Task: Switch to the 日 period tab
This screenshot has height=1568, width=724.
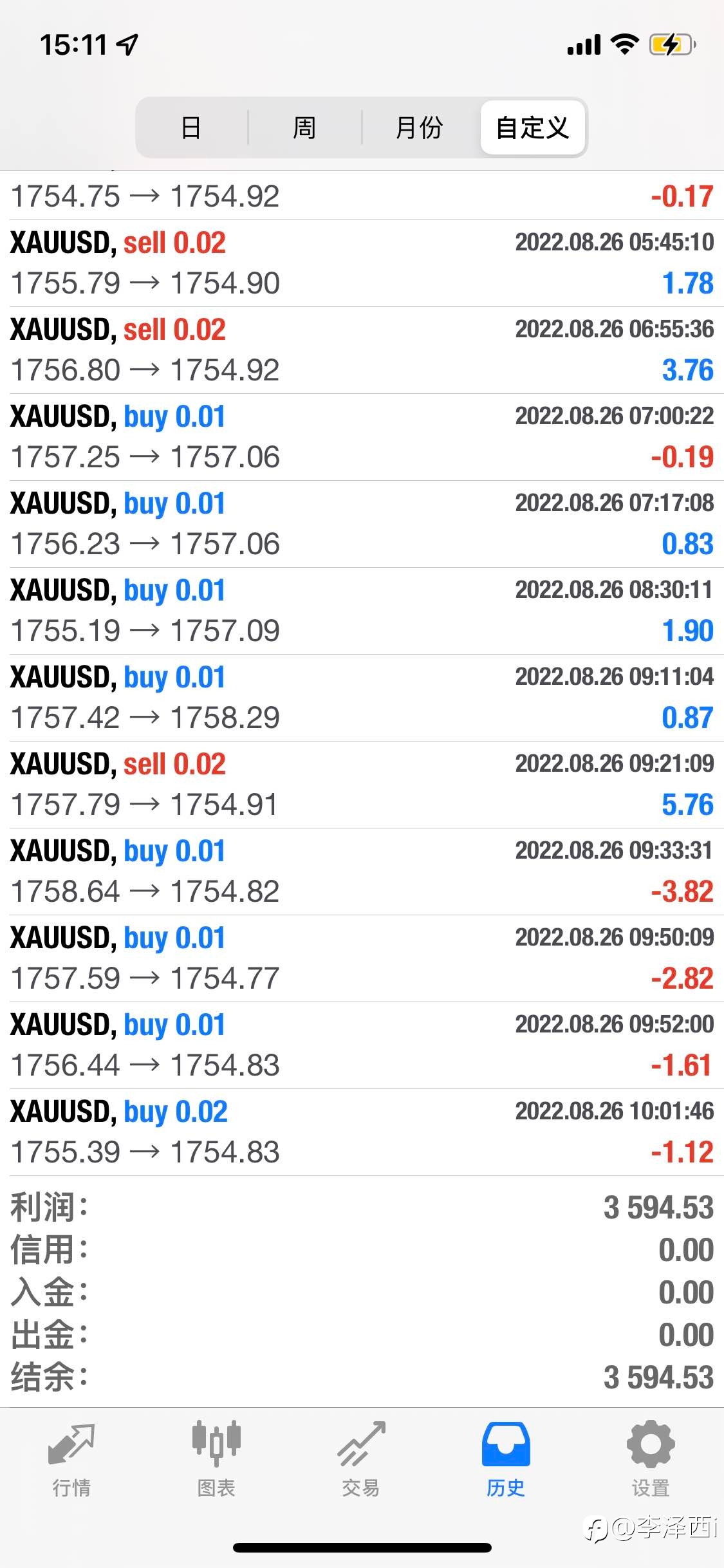Action: click(191, 127)
